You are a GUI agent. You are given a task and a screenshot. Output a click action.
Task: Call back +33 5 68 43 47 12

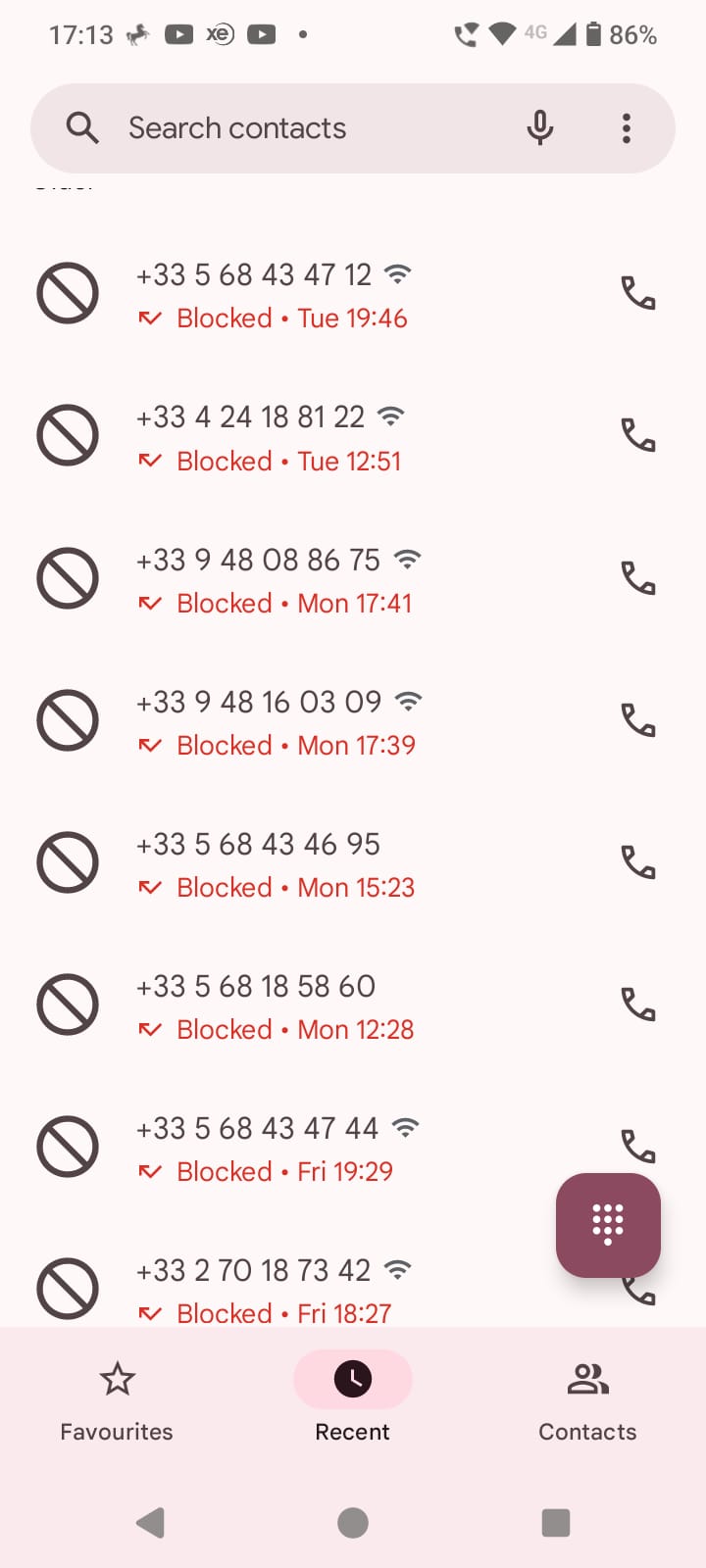pyautogui.click(x=638, y=293)
